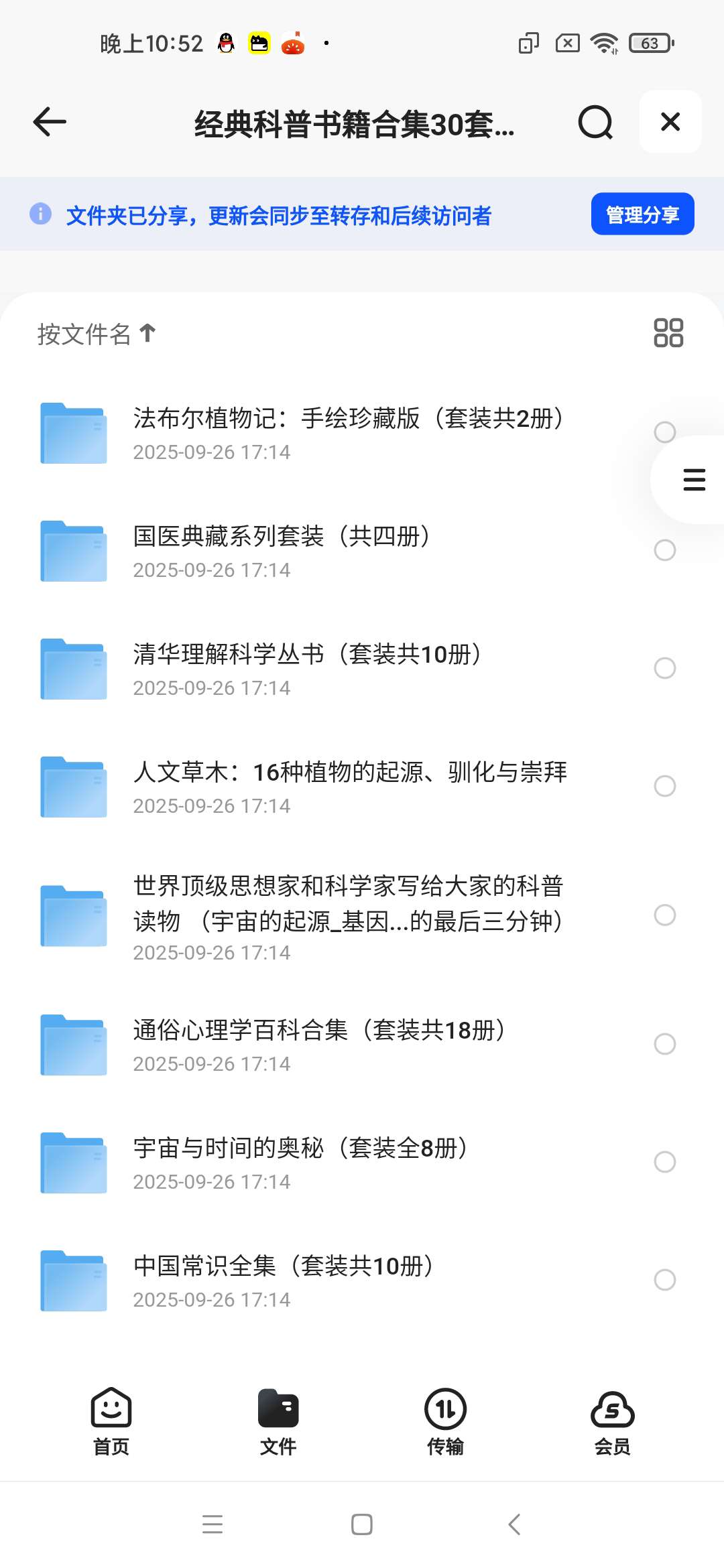Switch to grid view layout
The height and width of the screenshot is (1568, 724).
[x=667, y=334]
